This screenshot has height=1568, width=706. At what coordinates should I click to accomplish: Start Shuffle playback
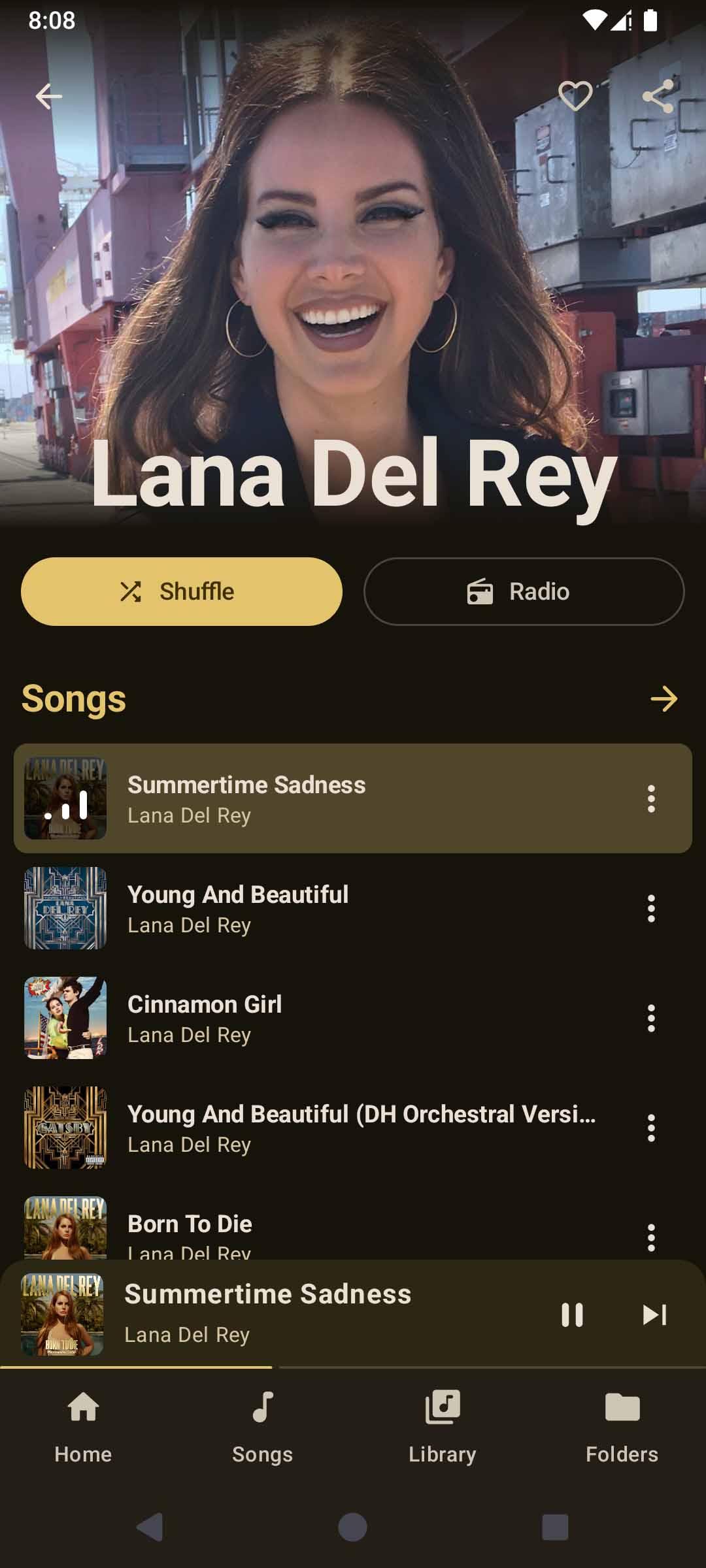[182, 591]
